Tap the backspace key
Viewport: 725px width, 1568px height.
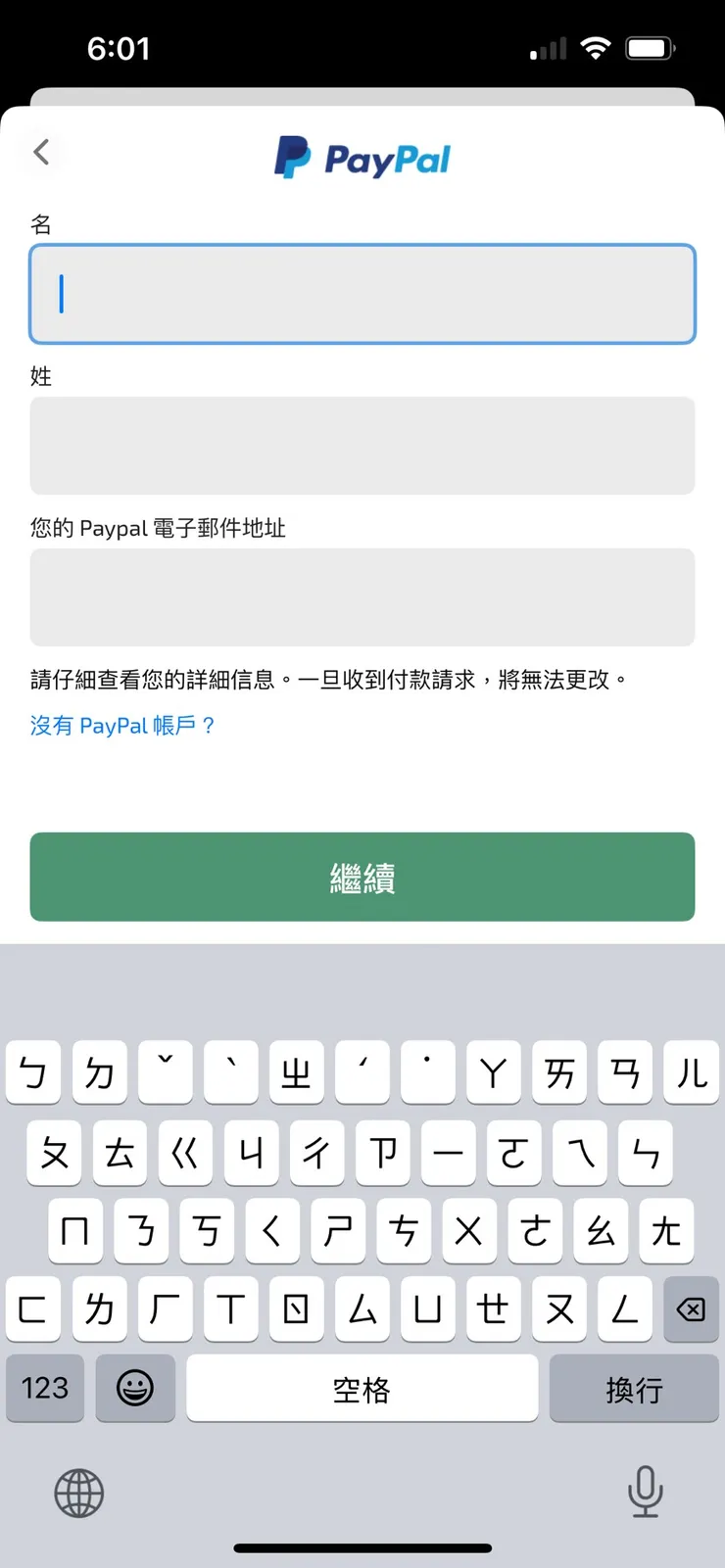[x=690, y=1309]
